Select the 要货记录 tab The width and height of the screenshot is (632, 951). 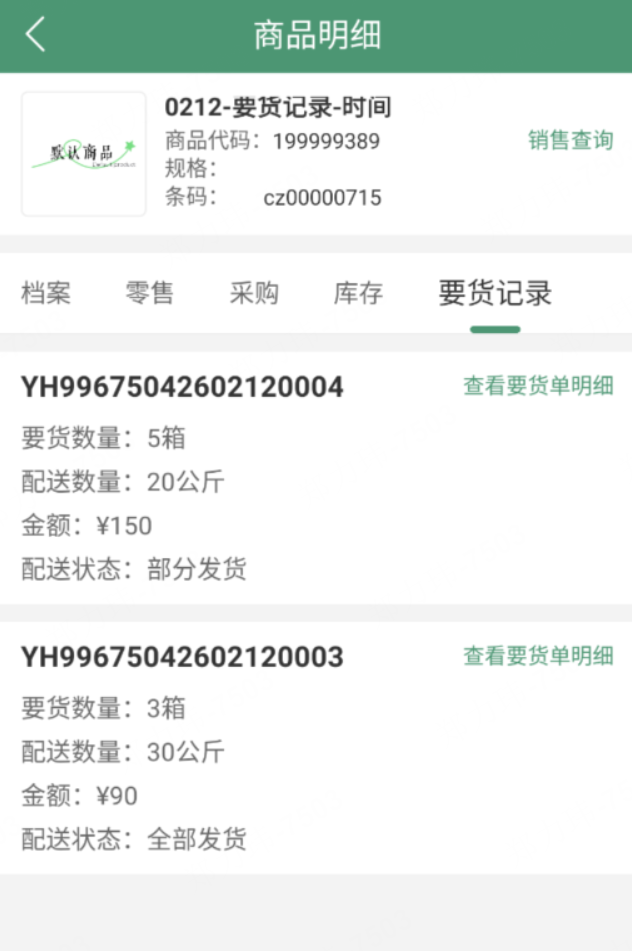pos(495,294)
